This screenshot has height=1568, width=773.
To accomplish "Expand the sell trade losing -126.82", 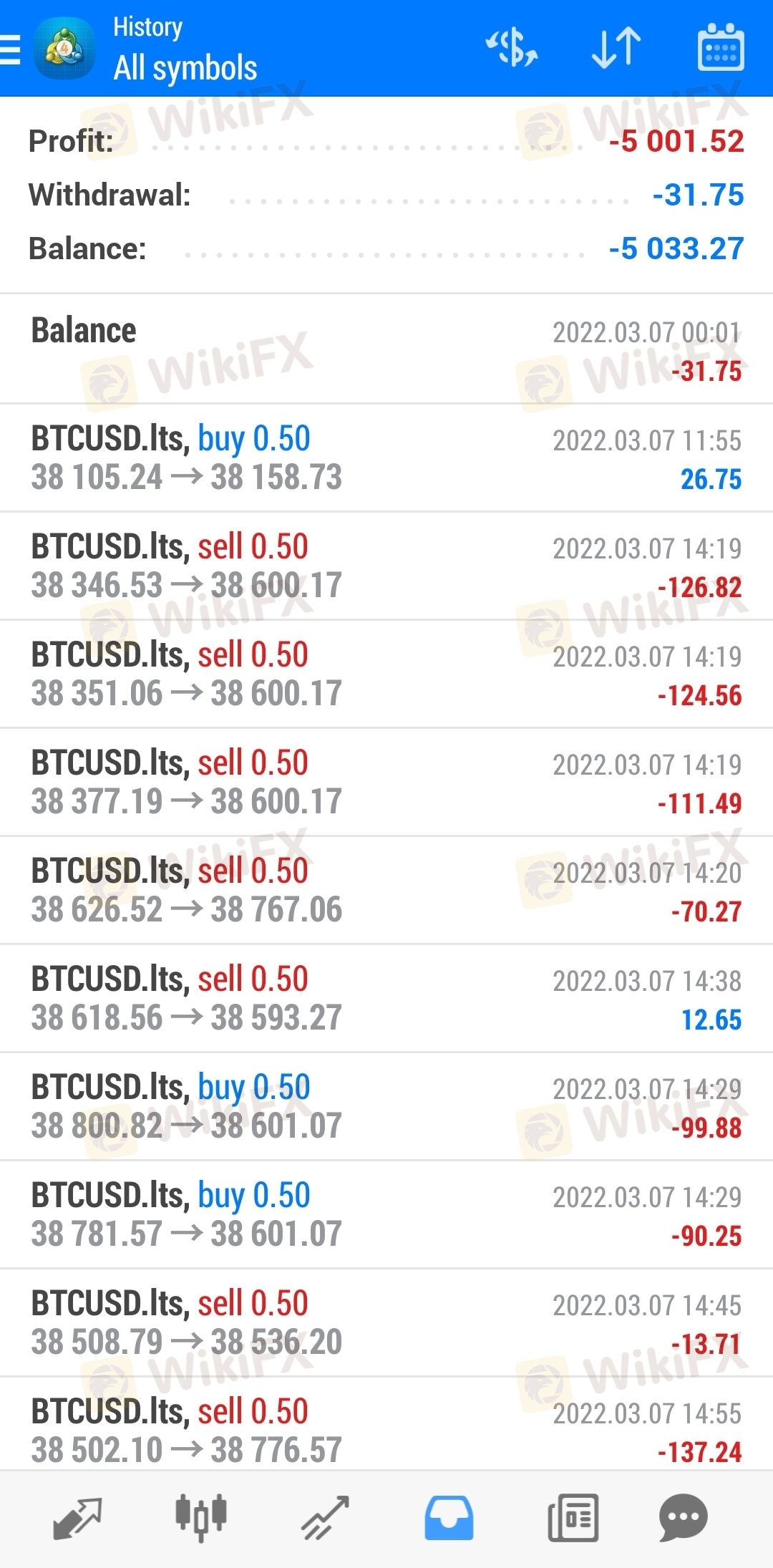I will pos(386,566).
